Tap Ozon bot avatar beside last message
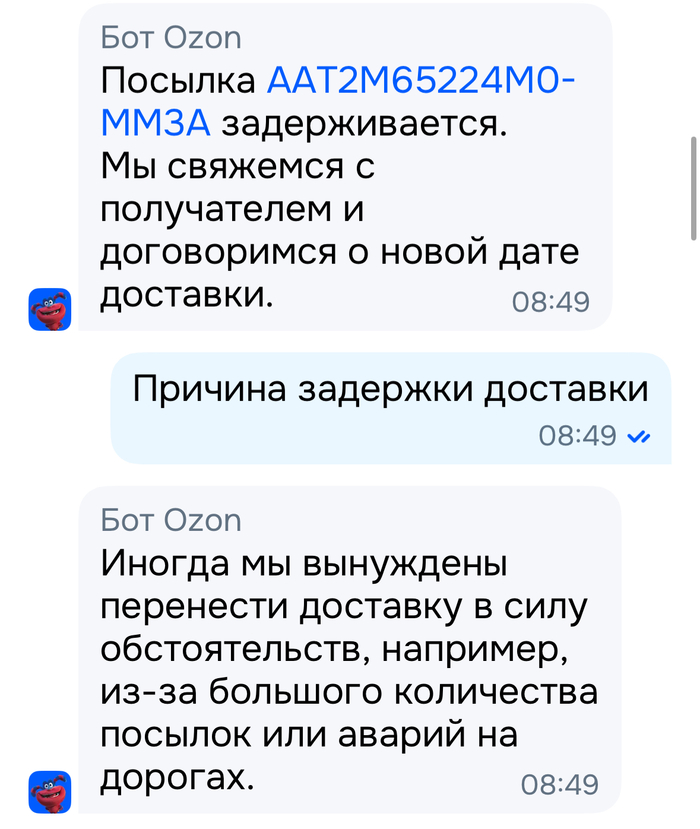Viewport: 700px width, 829px height. (49, 792)
